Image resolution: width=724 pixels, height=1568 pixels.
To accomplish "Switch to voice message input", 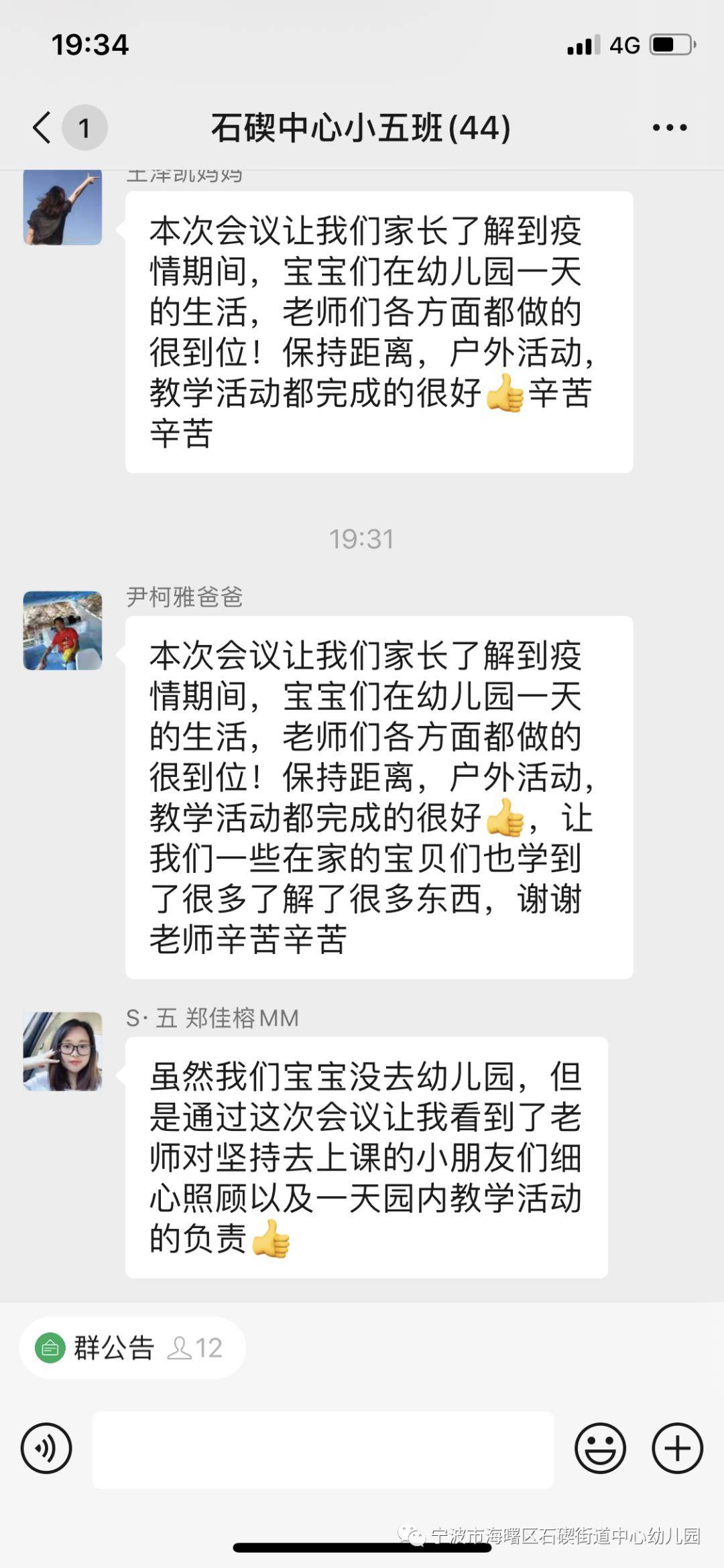I will tap(46, 1449).
